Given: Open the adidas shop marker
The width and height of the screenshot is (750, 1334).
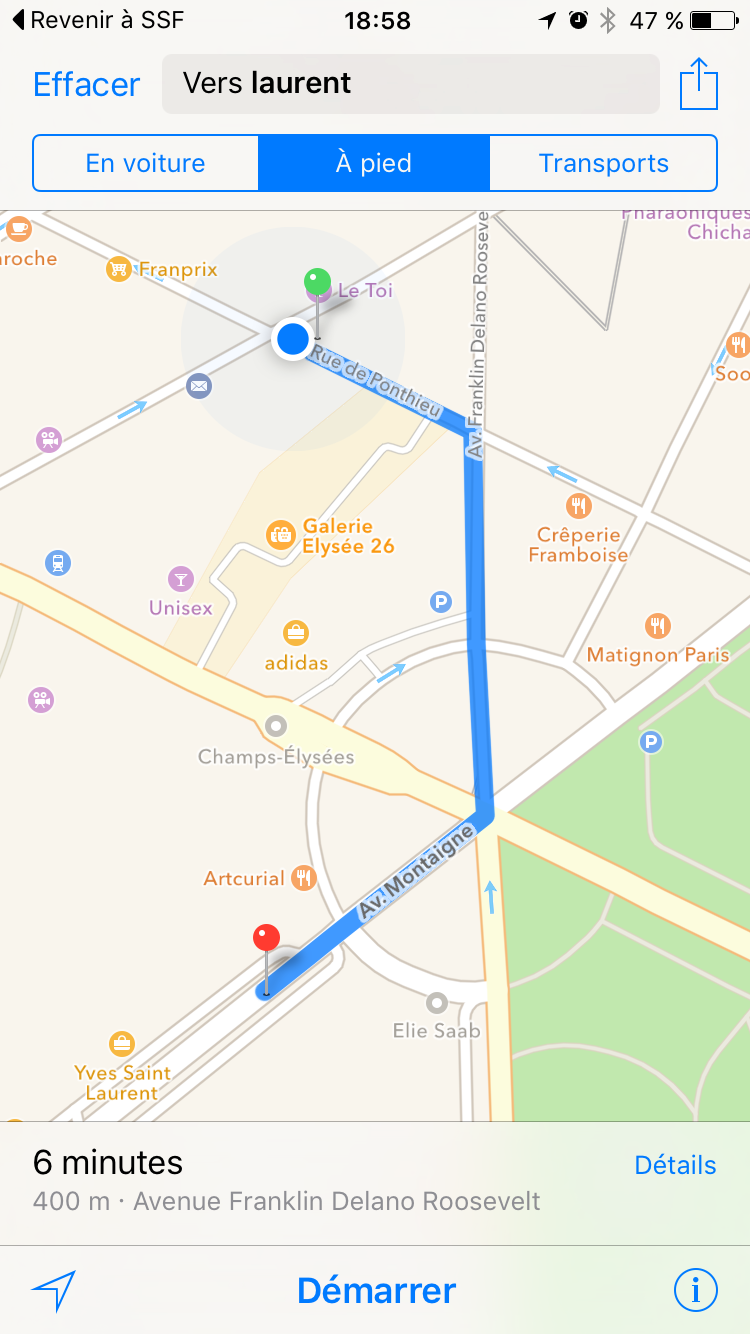Looking at the screenshot, I should coord(295,633).
